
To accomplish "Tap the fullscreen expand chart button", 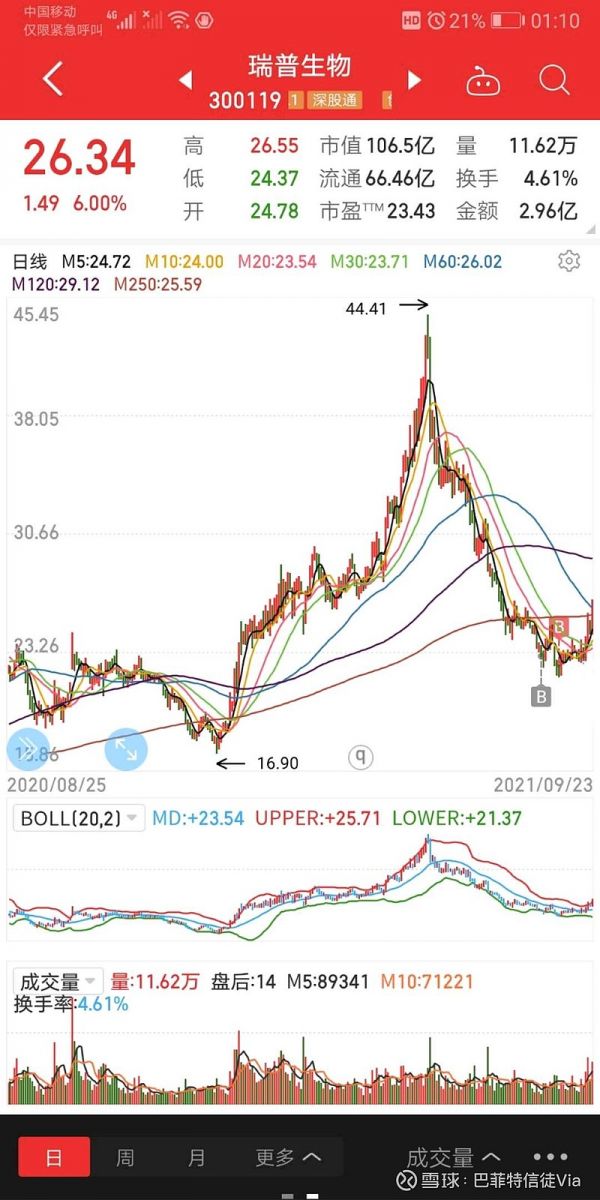I will [x=126, y=747].
